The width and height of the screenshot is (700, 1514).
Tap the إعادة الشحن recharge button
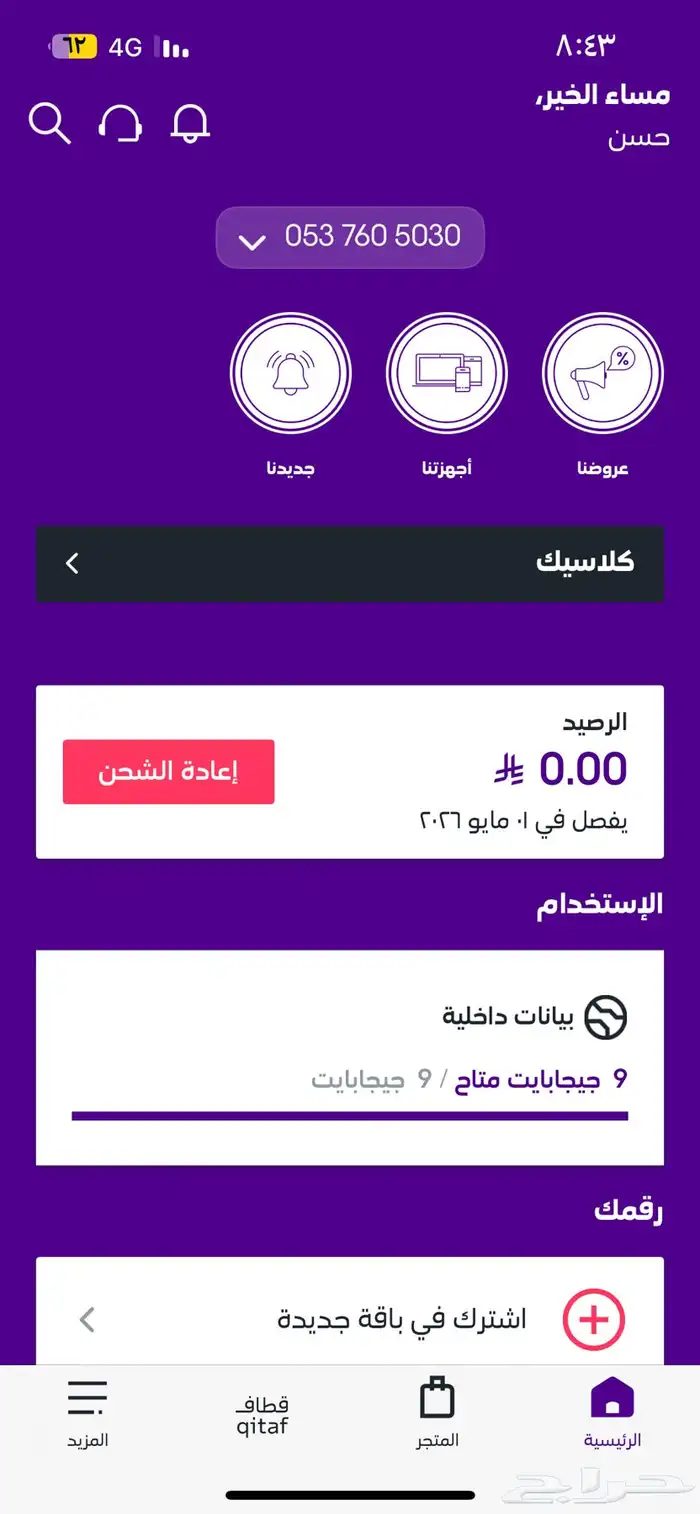[168, 771]
